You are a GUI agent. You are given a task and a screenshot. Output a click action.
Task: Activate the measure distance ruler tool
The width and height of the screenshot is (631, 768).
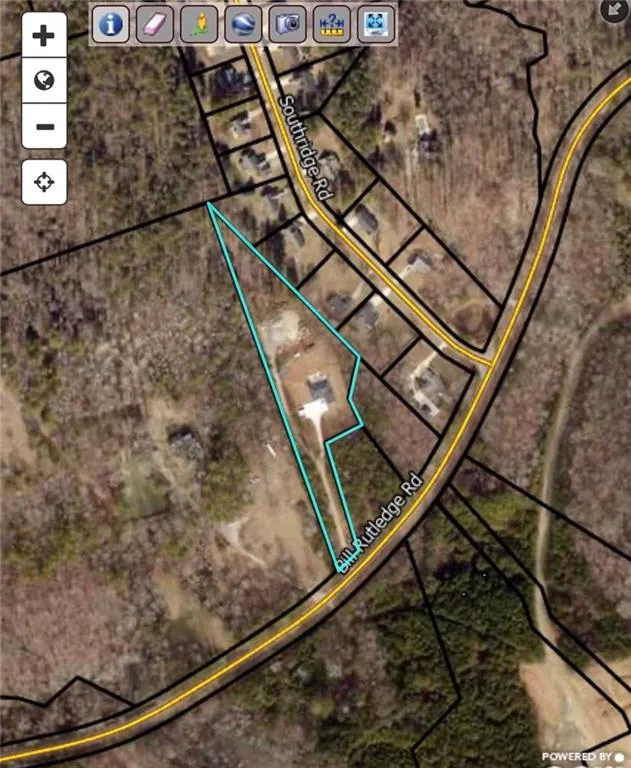click(332, 24)
